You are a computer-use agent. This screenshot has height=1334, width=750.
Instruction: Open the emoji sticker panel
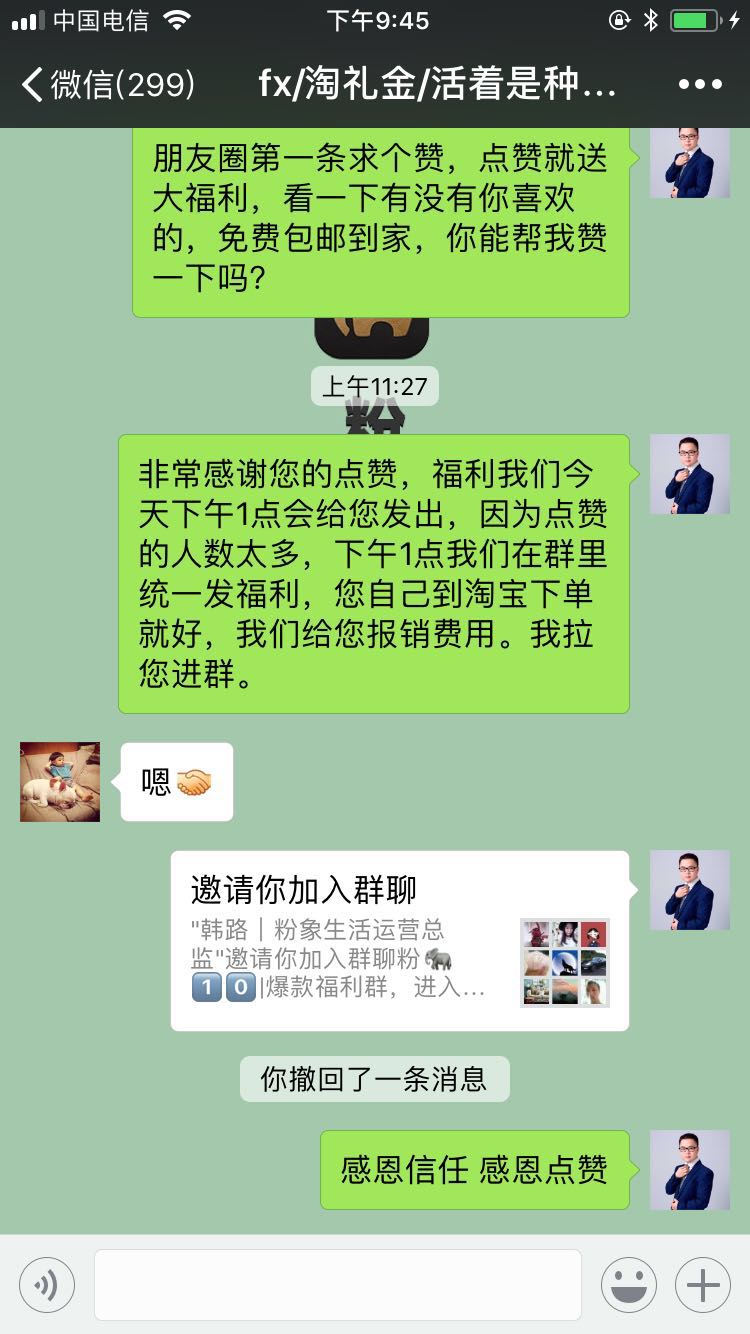tap(628, 1284)
